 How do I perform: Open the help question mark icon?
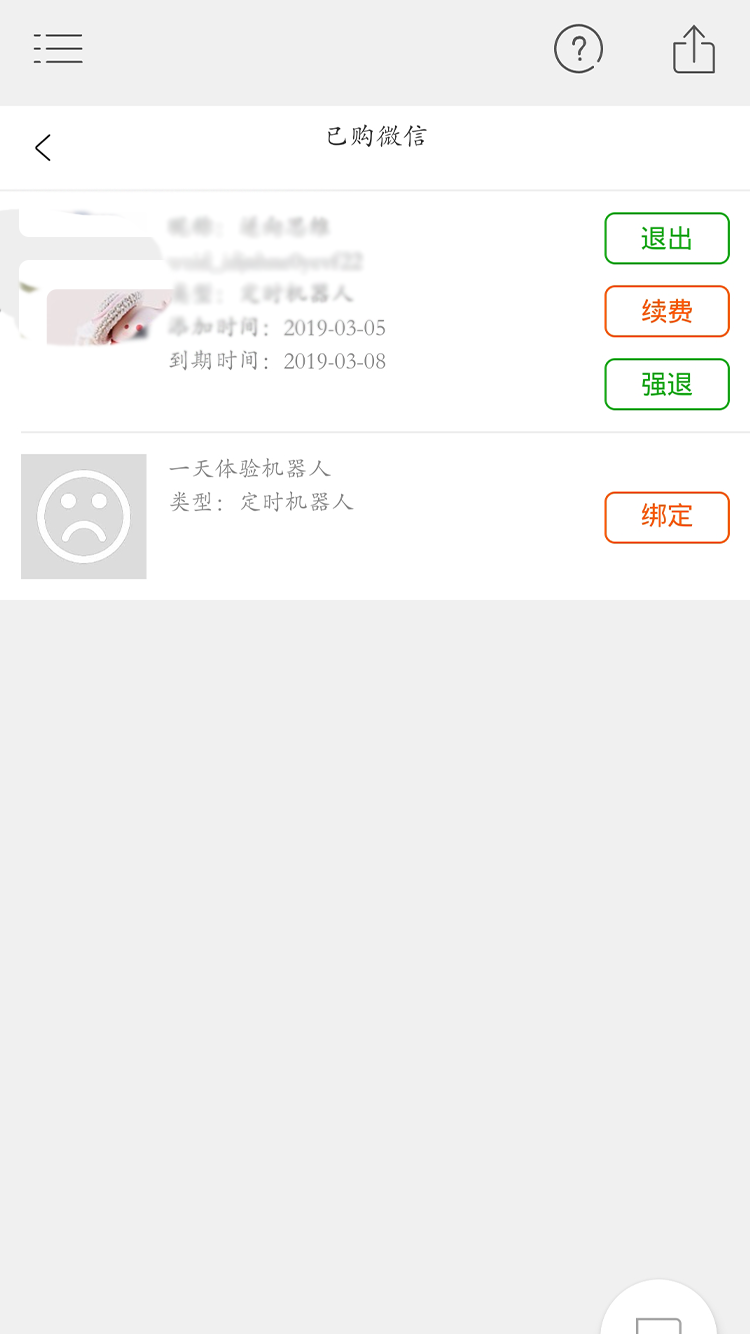point(579,49)
